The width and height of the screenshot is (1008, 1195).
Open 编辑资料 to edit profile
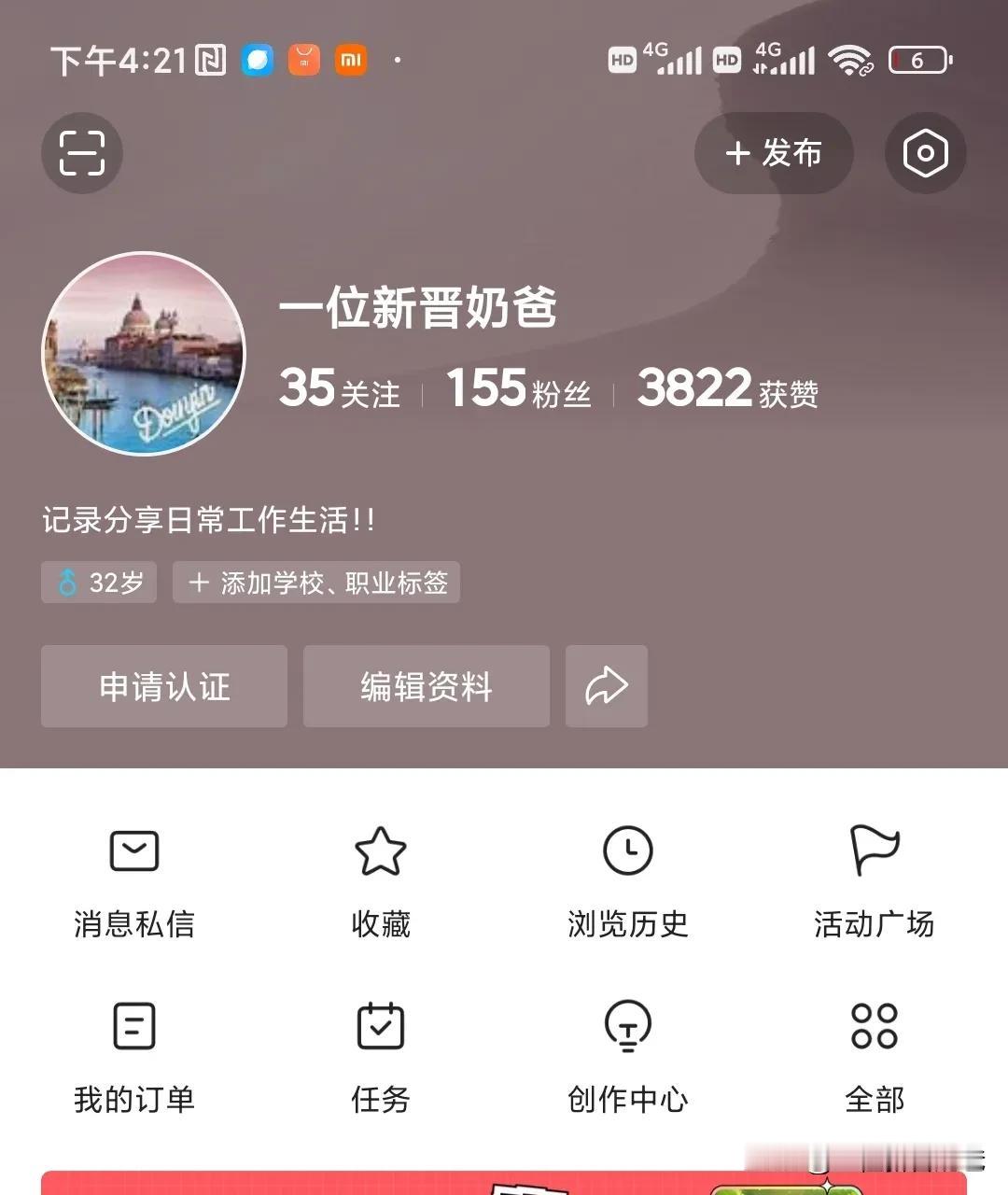[x=425, y=686]
